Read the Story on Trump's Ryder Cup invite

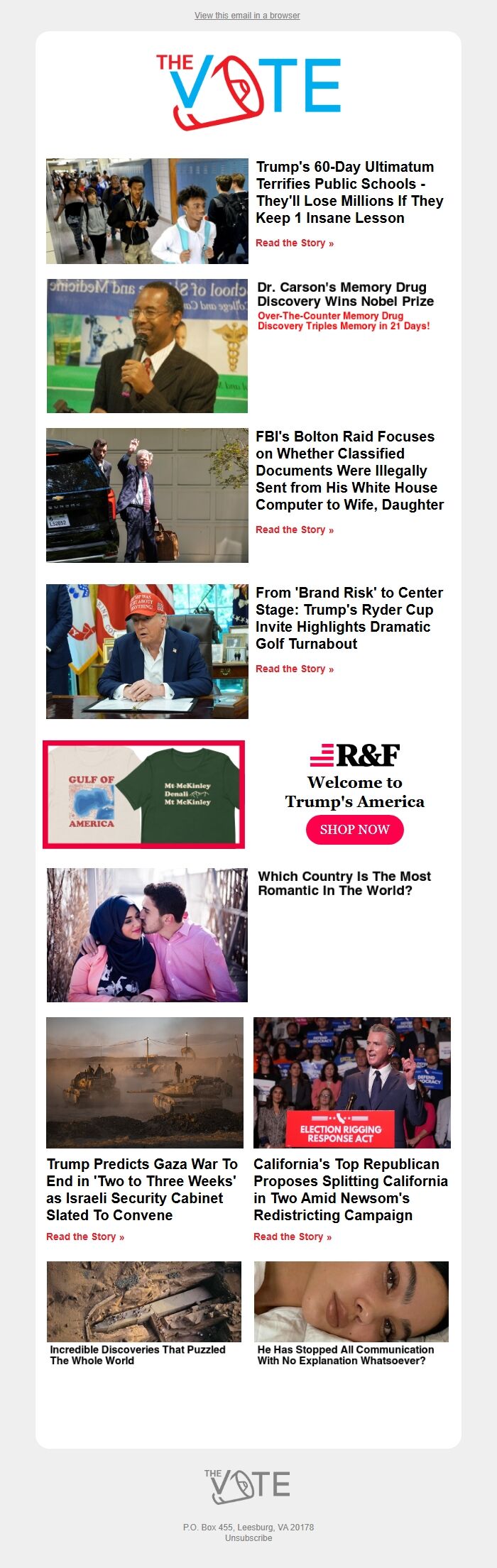pyautogui.click(x=294, y=669)
